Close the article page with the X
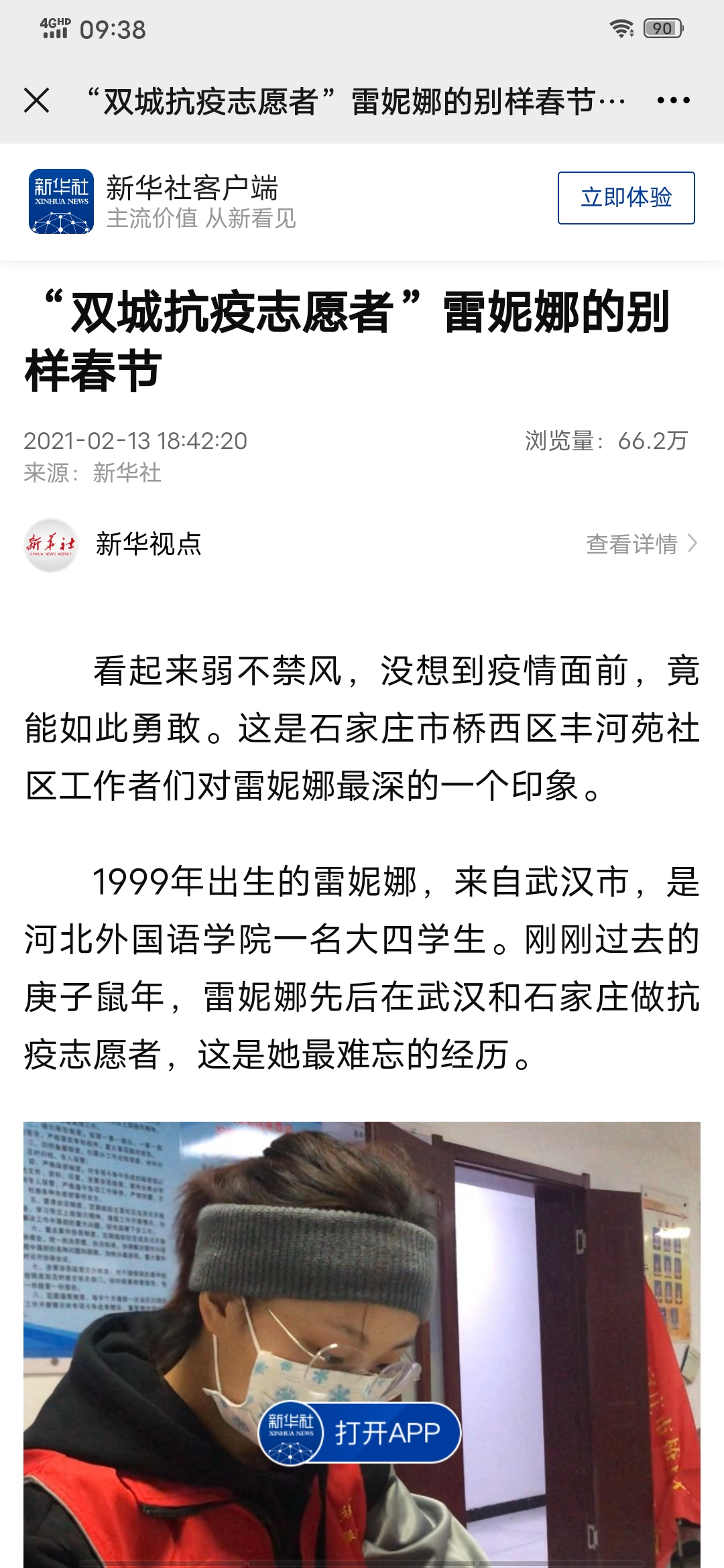This screenshot has width=724, height=1568. click(x=36, y=101)
